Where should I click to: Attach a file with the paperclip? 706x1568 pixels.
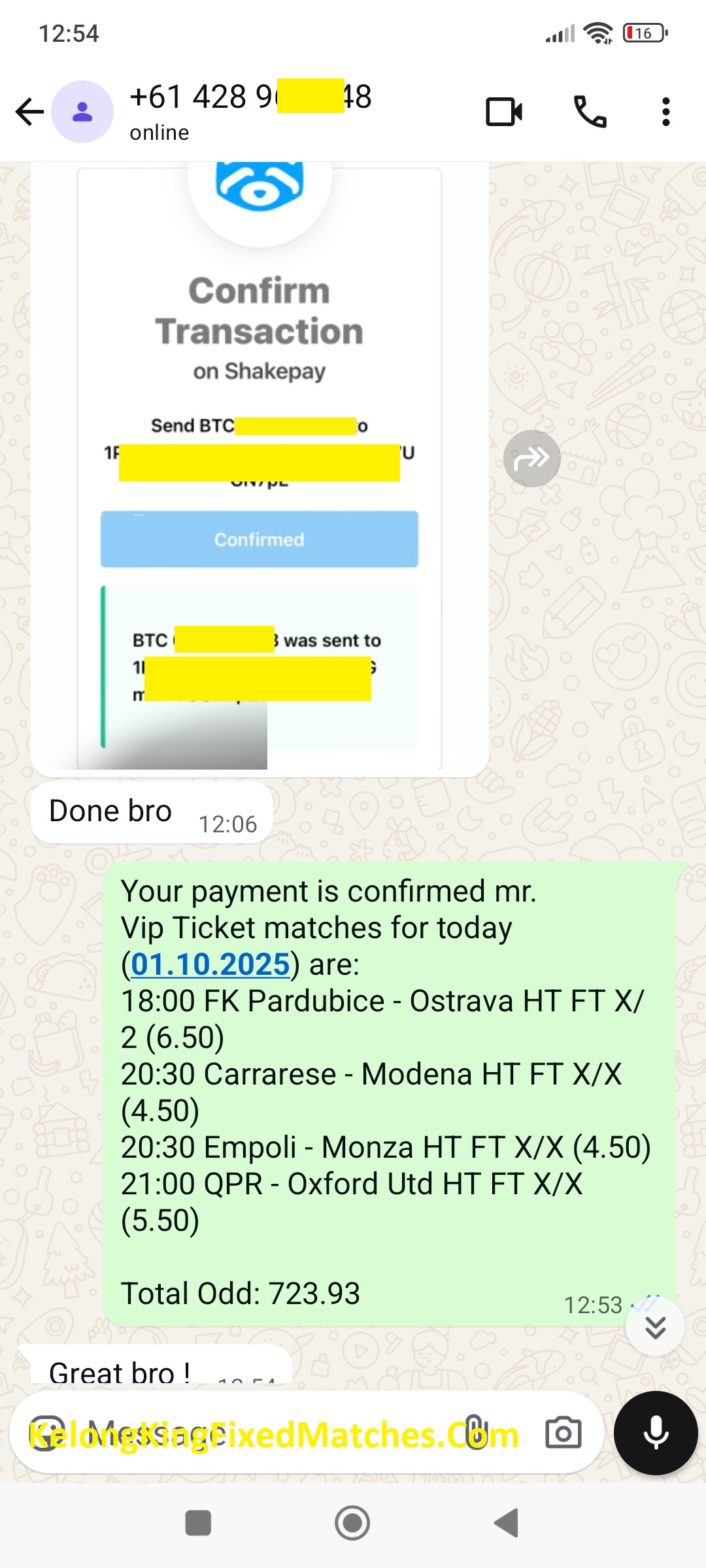pyautogui.click(x=476, y=1433)
